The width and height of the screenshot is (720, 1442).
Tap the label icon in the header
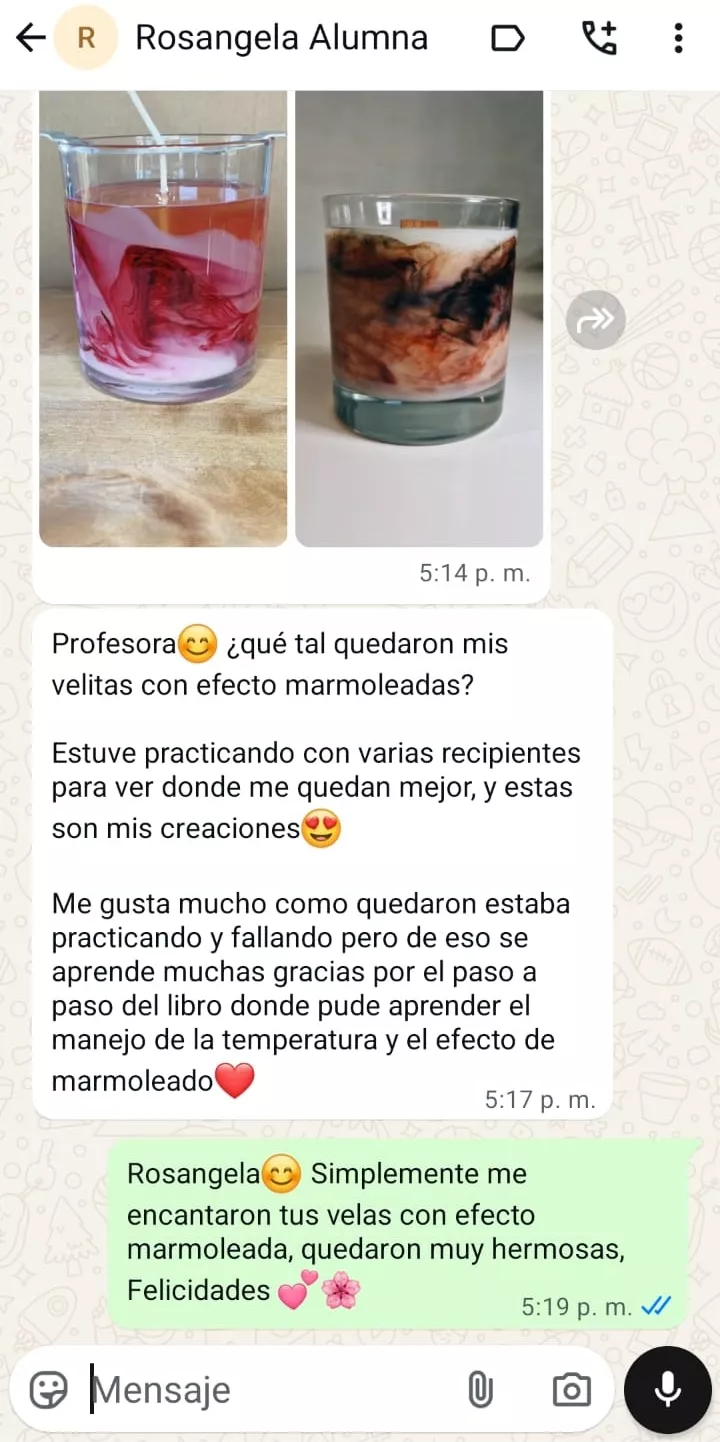pos(508,39)
